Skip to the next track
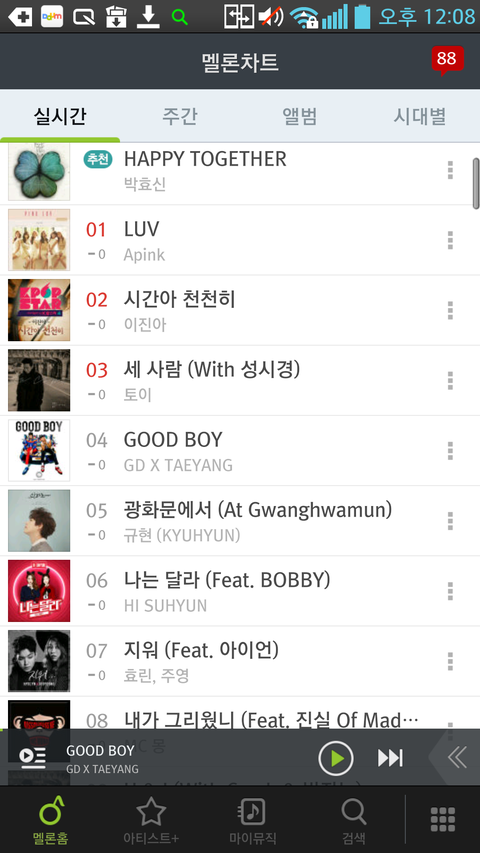Image resolution: width=480 pixels, height=853 pixels. pos(390,758)
